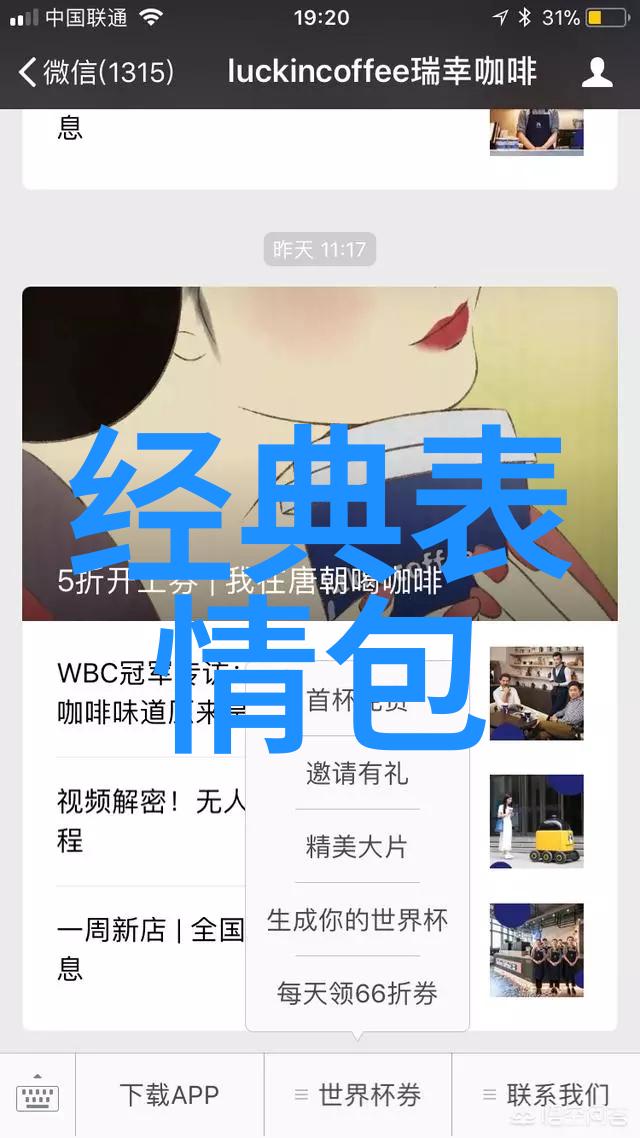The width and height of the screenshot is (640, 1138).
Task: Switch to keyboard input mode
Action: [37, 1096]
